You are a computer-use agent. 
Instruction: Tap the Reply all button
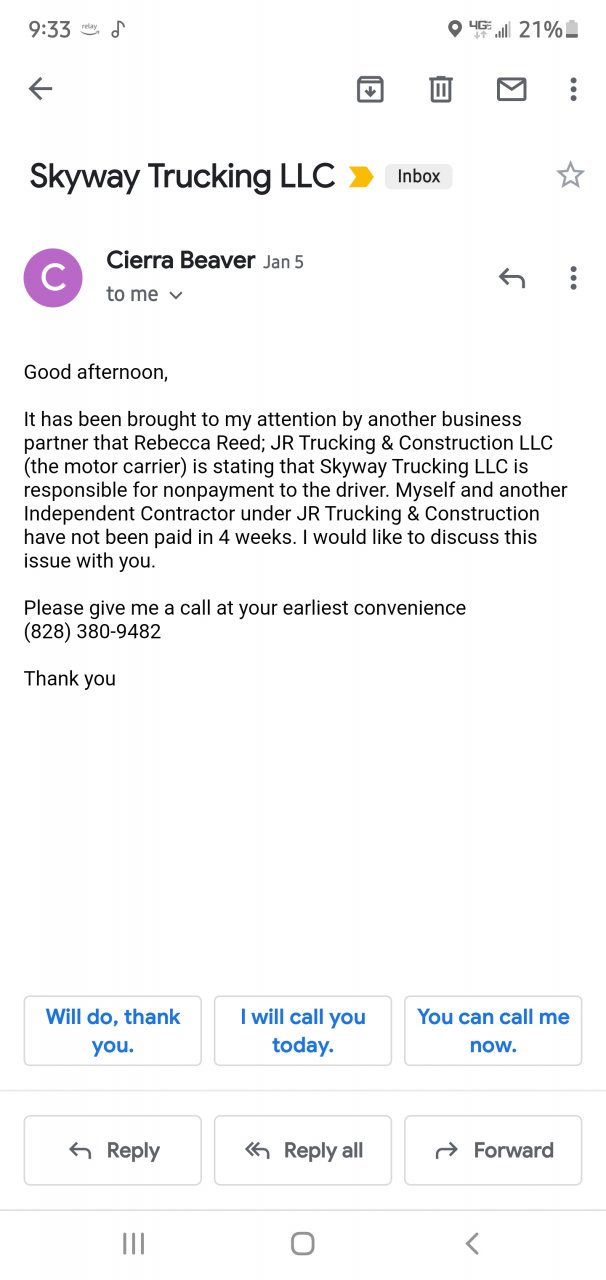(303, 1151)
